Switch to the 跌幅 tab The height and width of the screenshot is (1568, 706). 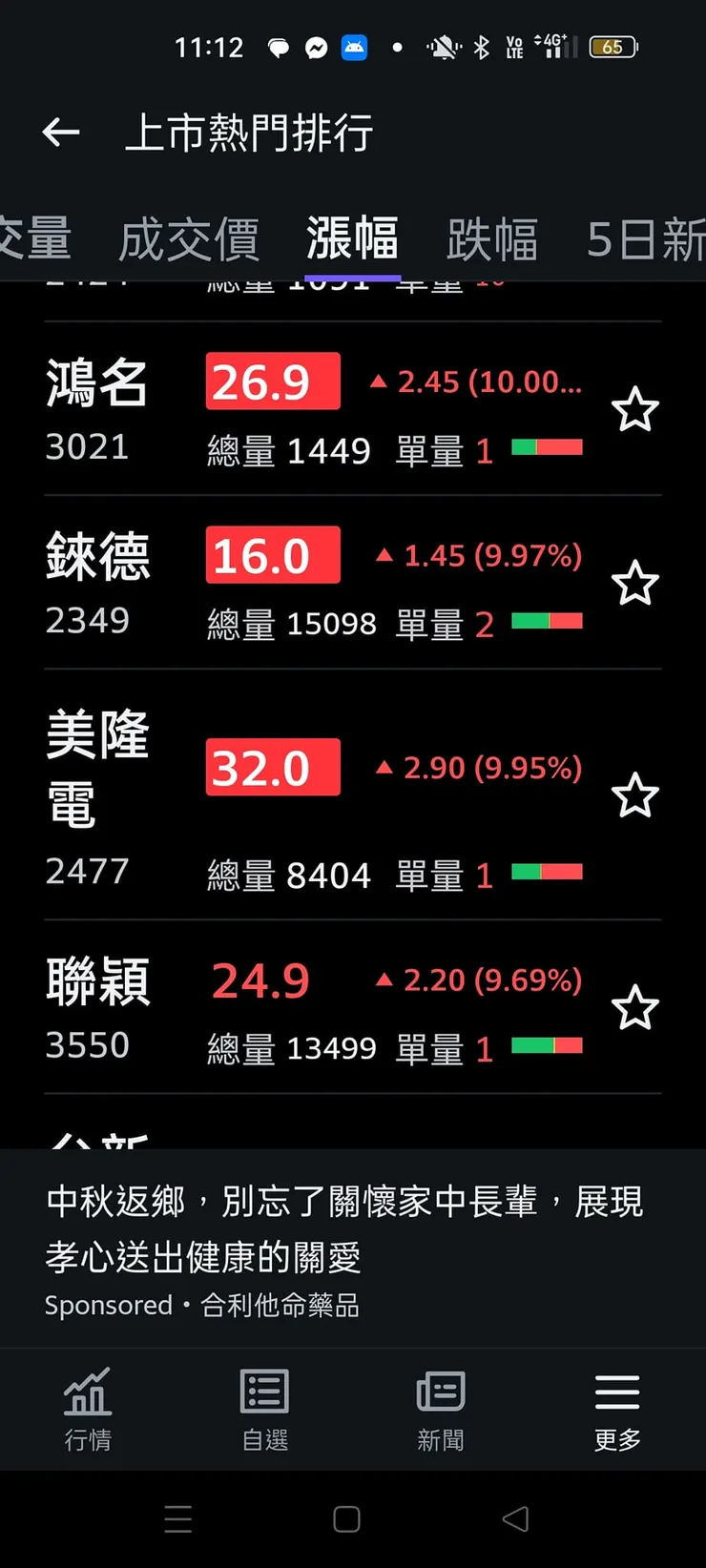[x=492, y=238]
